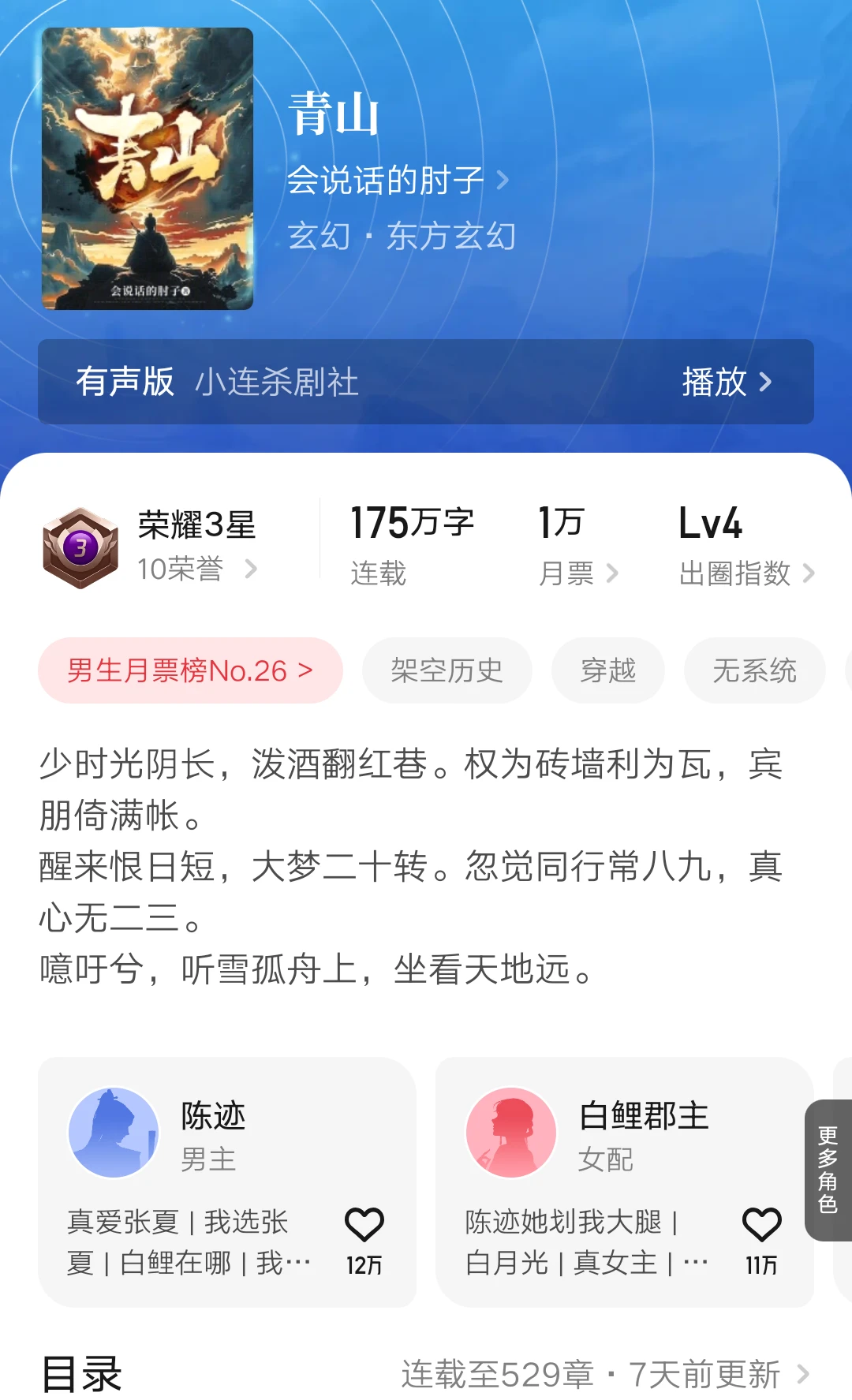Tap 白鲤郡主's character avatar
The image size is (852, 1400).
click(x=510, y=1131)
